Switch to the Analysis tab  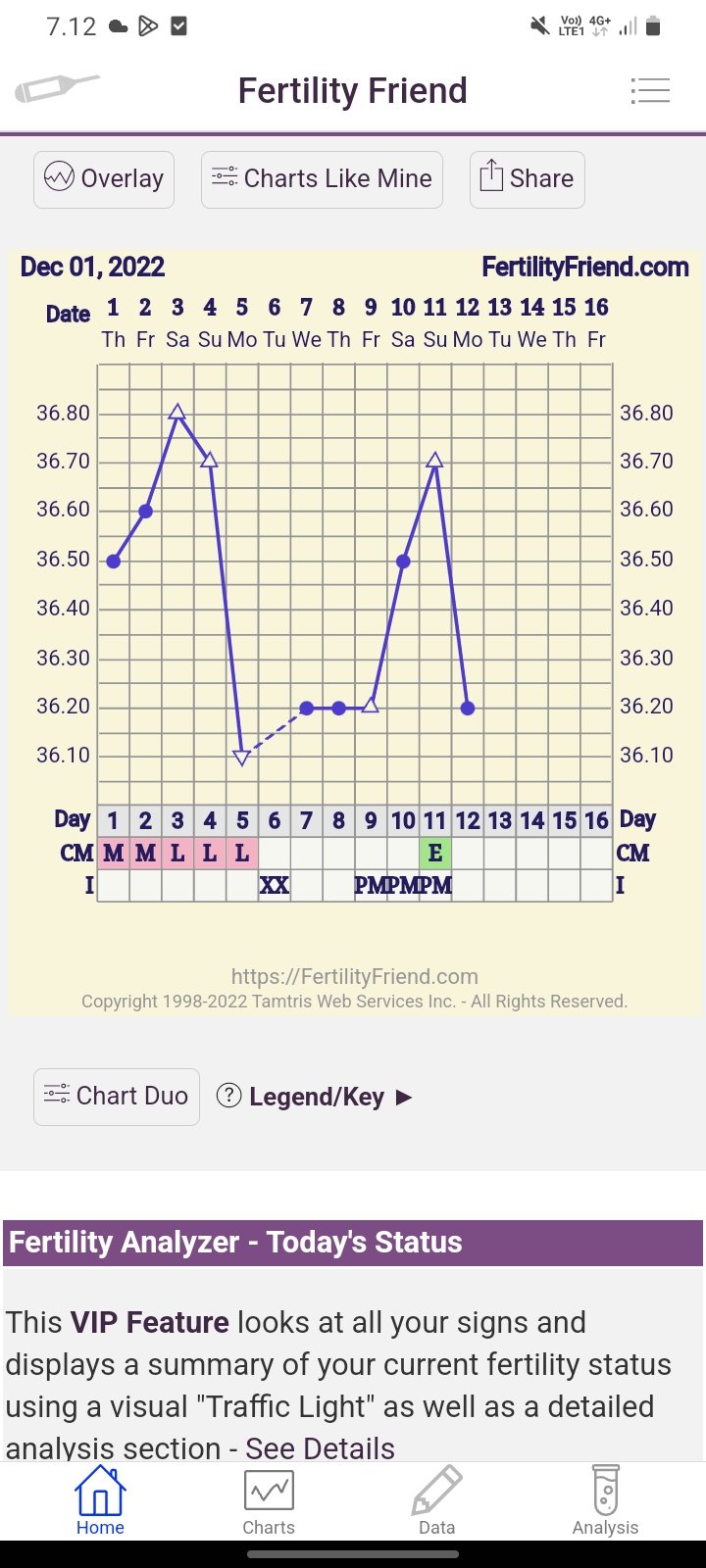point(605,1500)
